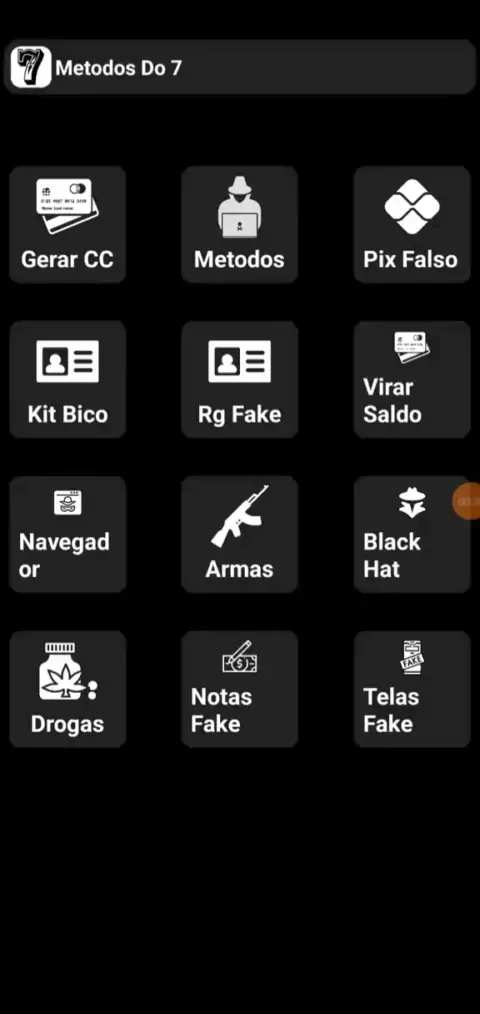The image size is (480, 1014).
Task: Open the Black Hat tile
Action: click(411, 534)
